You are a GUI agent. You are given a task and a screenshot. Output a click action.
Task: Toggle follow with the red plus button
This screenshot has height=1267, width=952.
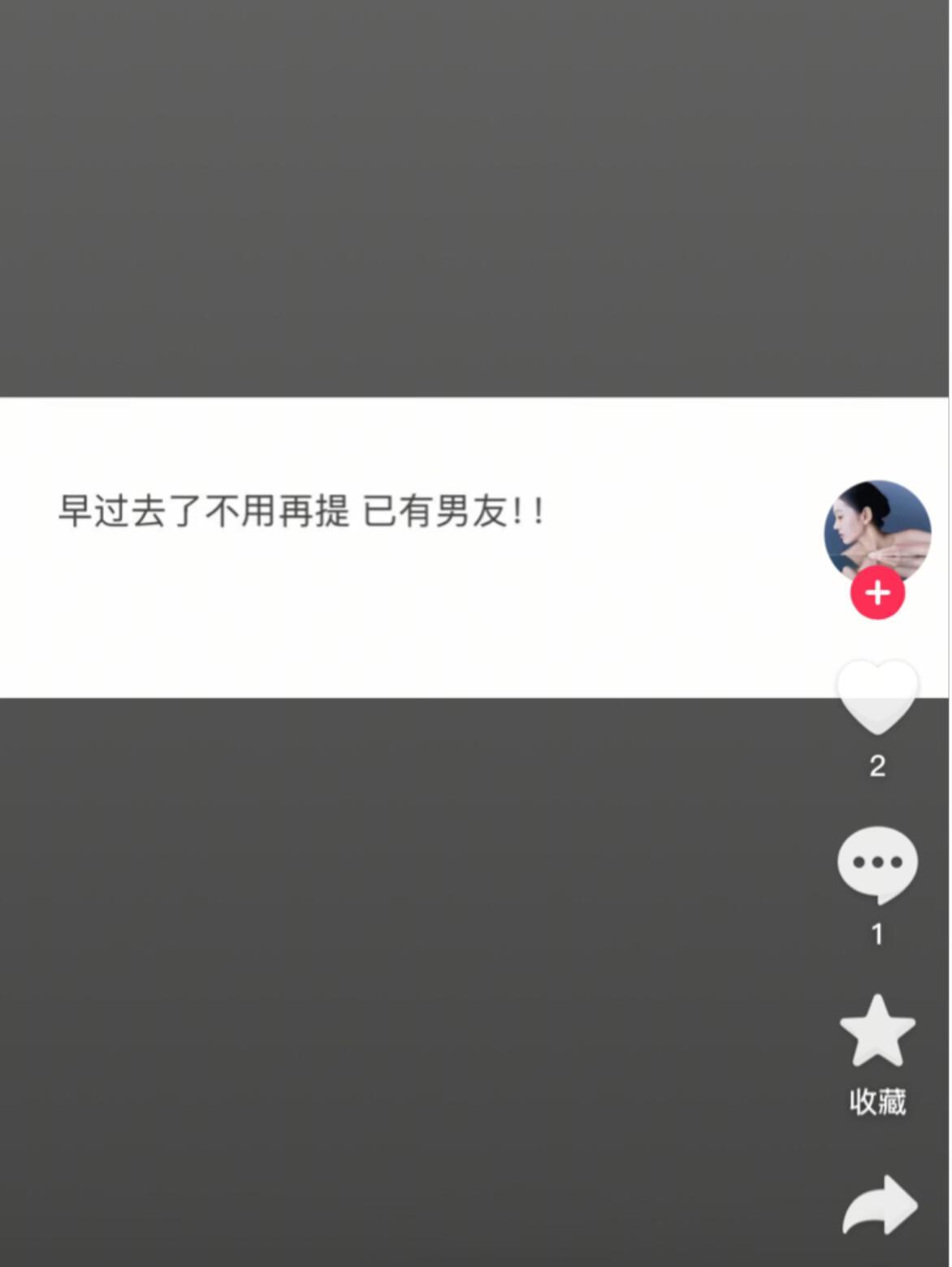tap(877, 594)
